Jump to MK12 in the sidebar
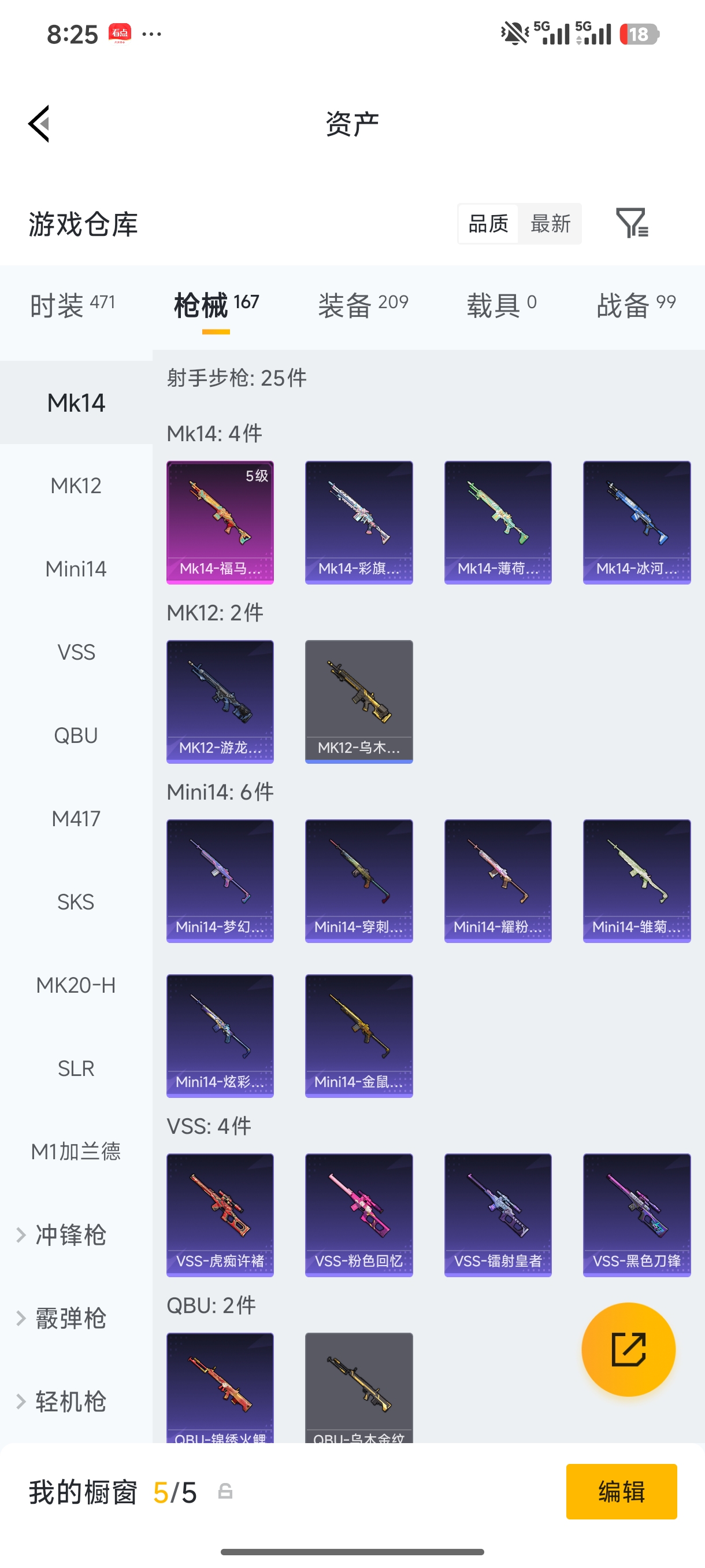This screenshot has width=705, height=1568. click(x=76, y=486)
